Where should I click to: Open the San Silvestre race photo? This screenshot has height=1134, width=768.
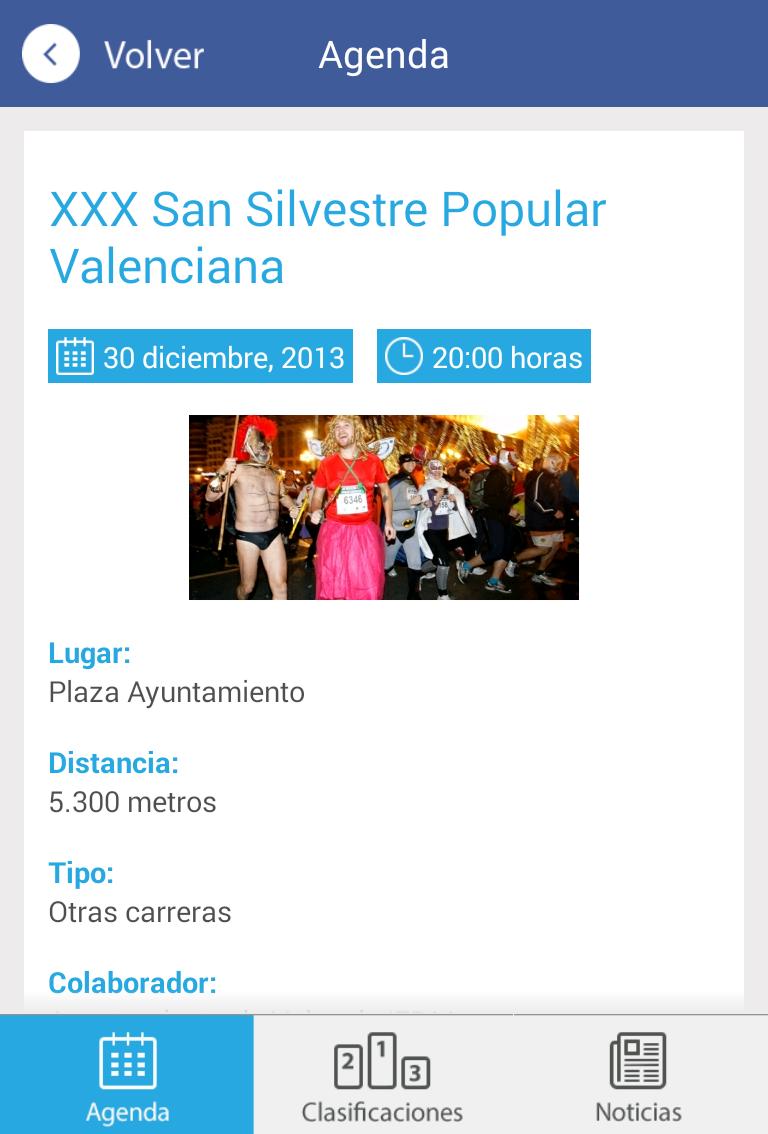point(383,507)
